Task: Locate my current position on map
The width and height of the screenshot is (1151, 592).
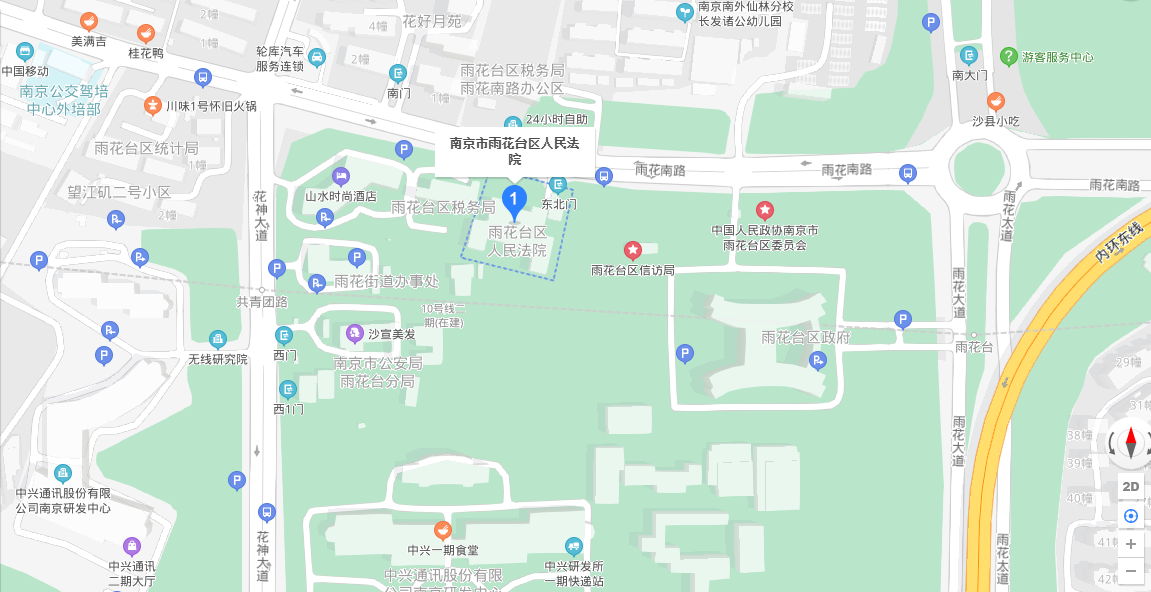Action: point(1131,516)
